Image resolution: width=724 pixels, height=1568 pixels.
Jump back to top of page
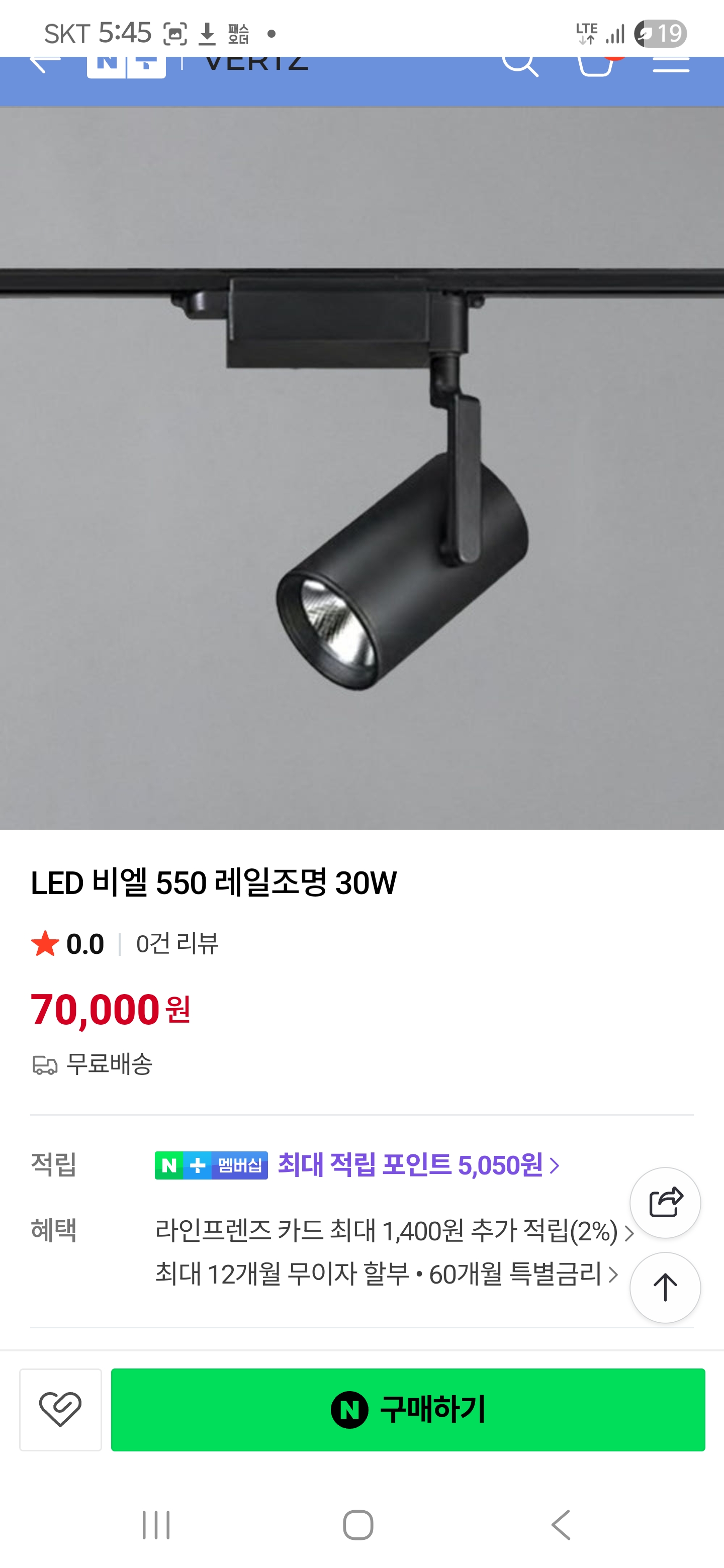(x=664, y=1288)
